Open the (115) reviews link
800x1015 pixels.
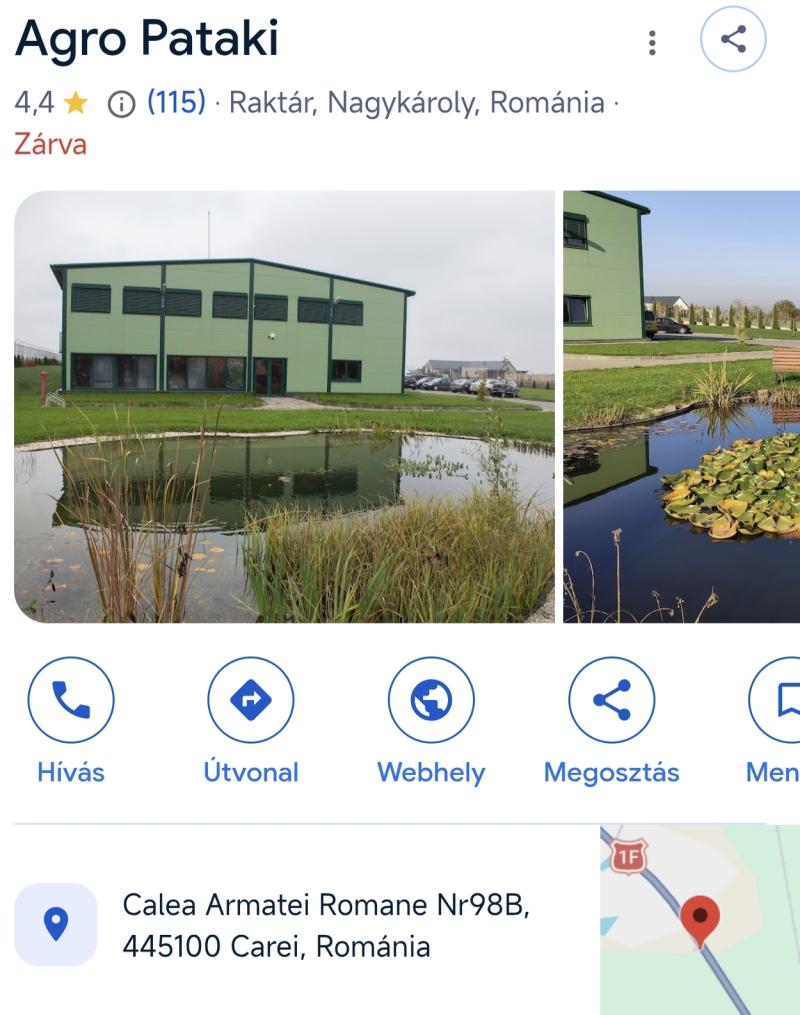(x=176, y=102)
